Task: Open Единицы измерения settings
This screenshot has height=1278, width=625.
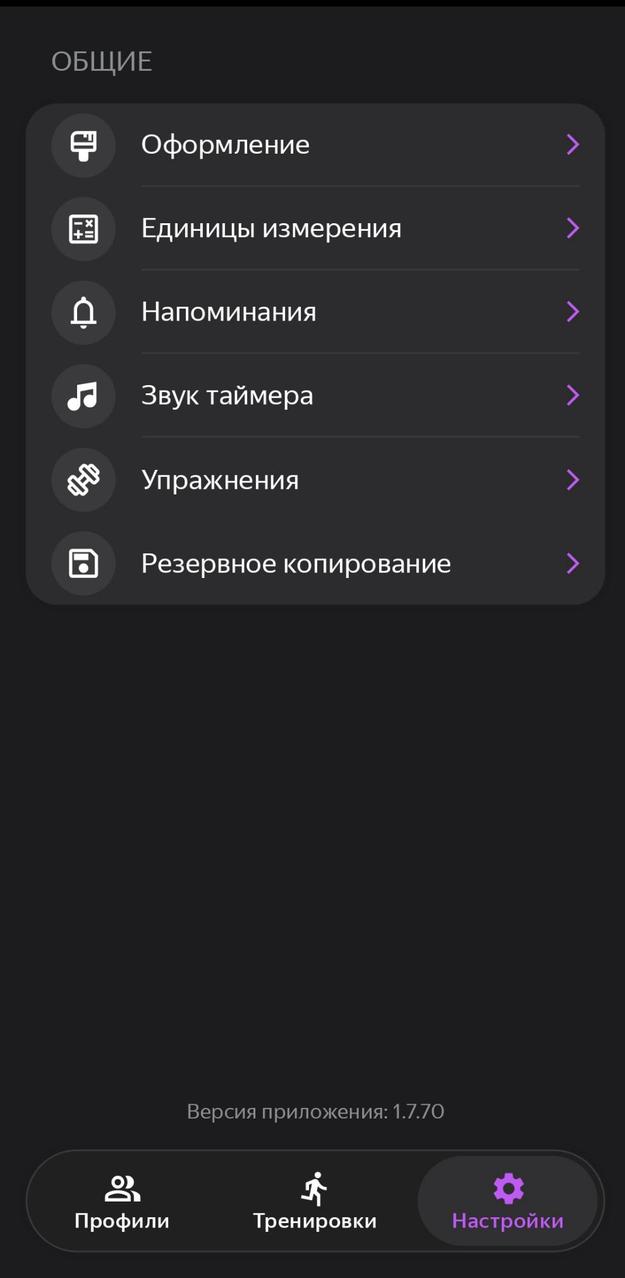Action: (314, 229)
